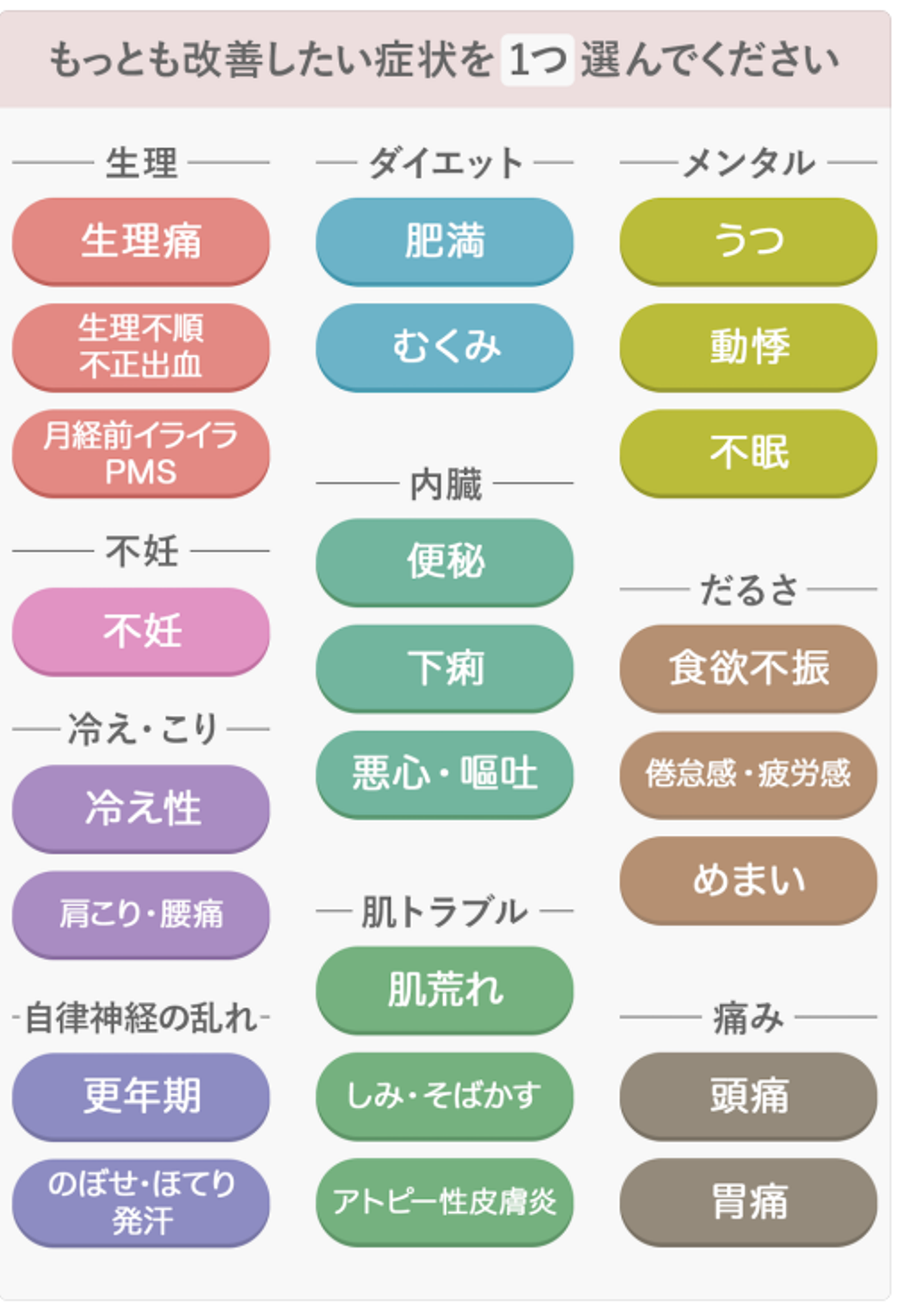This screenshot has width=917, height=1316.
Task: Choose 生理不順 不正出血
Action: tap(141, 347)
